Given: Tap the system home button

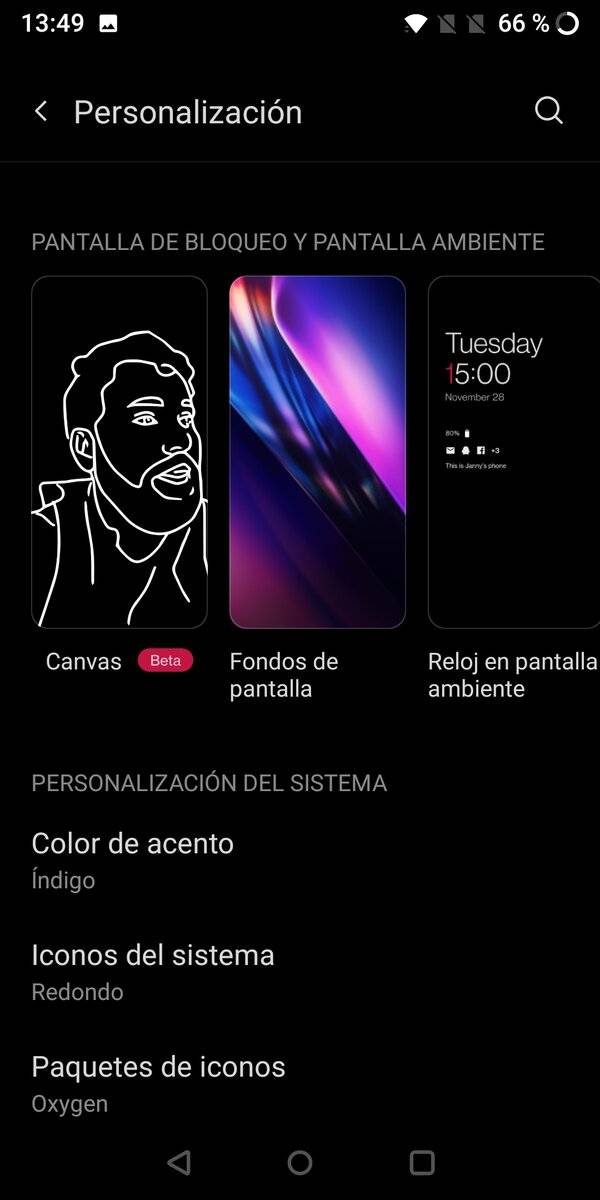Looking at the screenshot, I should [x=300, y=1162].
